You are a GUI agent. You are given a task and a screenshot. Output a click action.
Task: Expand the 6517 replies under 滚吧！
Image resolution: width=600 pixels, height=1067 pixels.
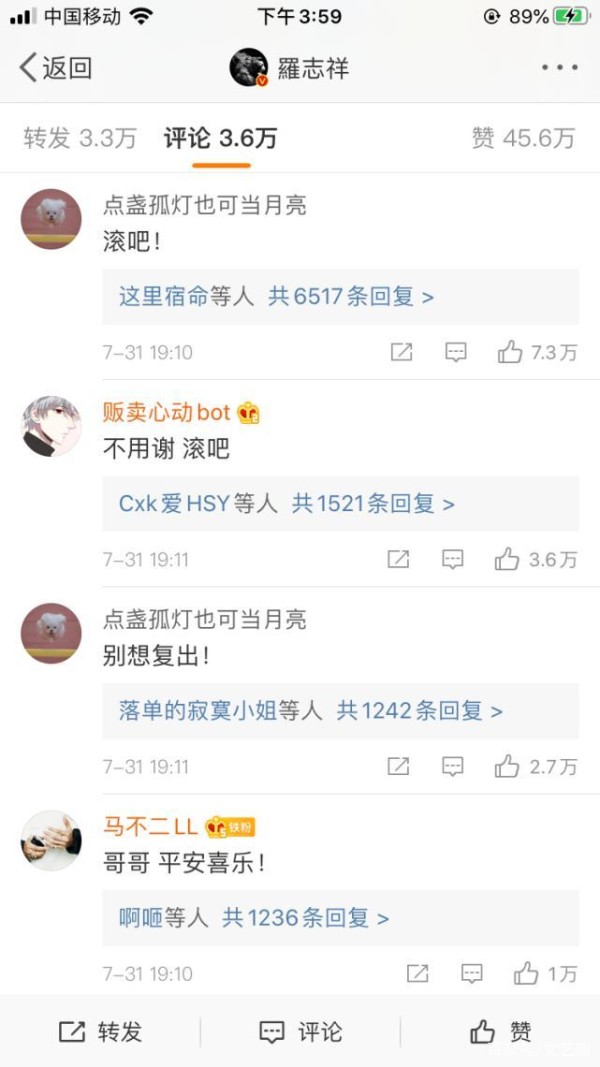[340, 297]
